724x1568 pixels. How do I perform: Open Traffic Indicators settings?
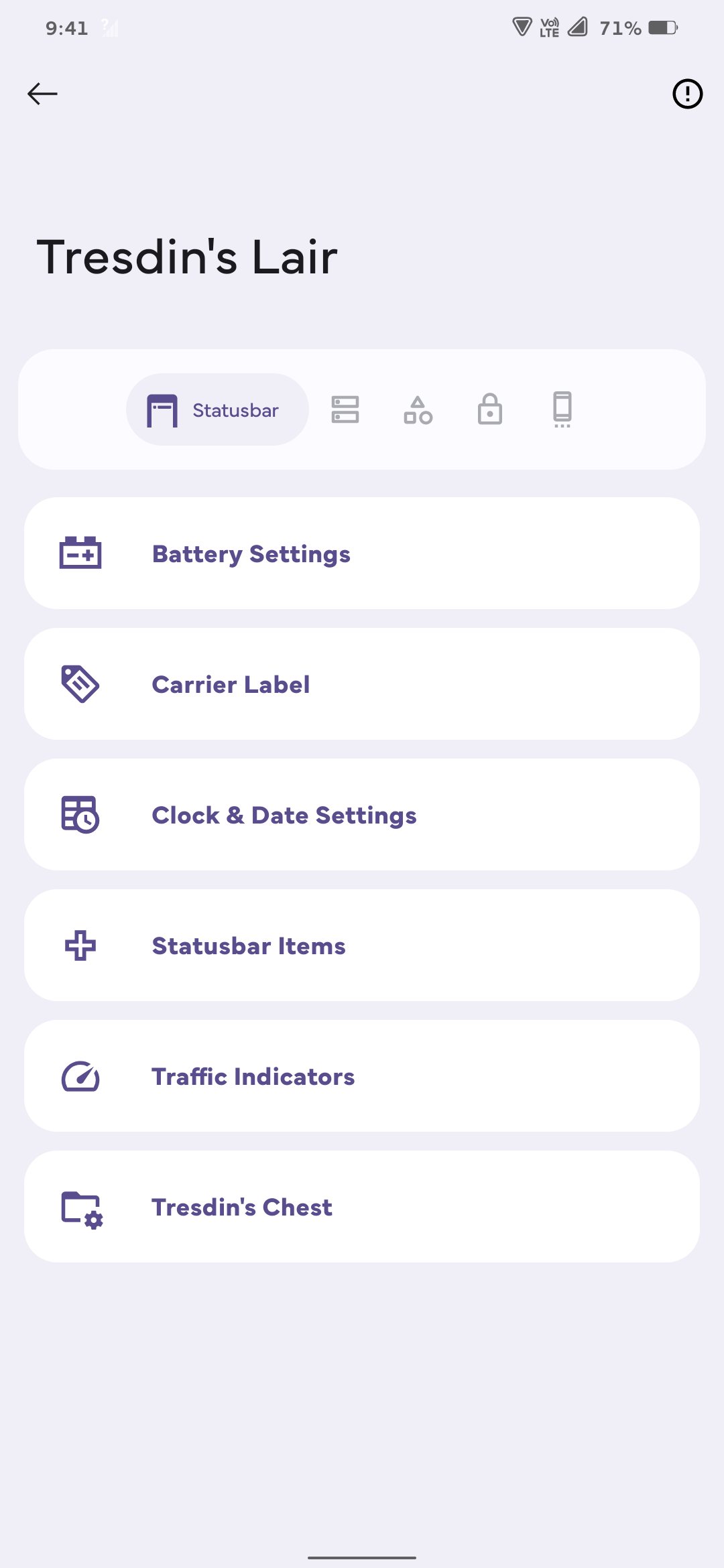click(362, 1076)
